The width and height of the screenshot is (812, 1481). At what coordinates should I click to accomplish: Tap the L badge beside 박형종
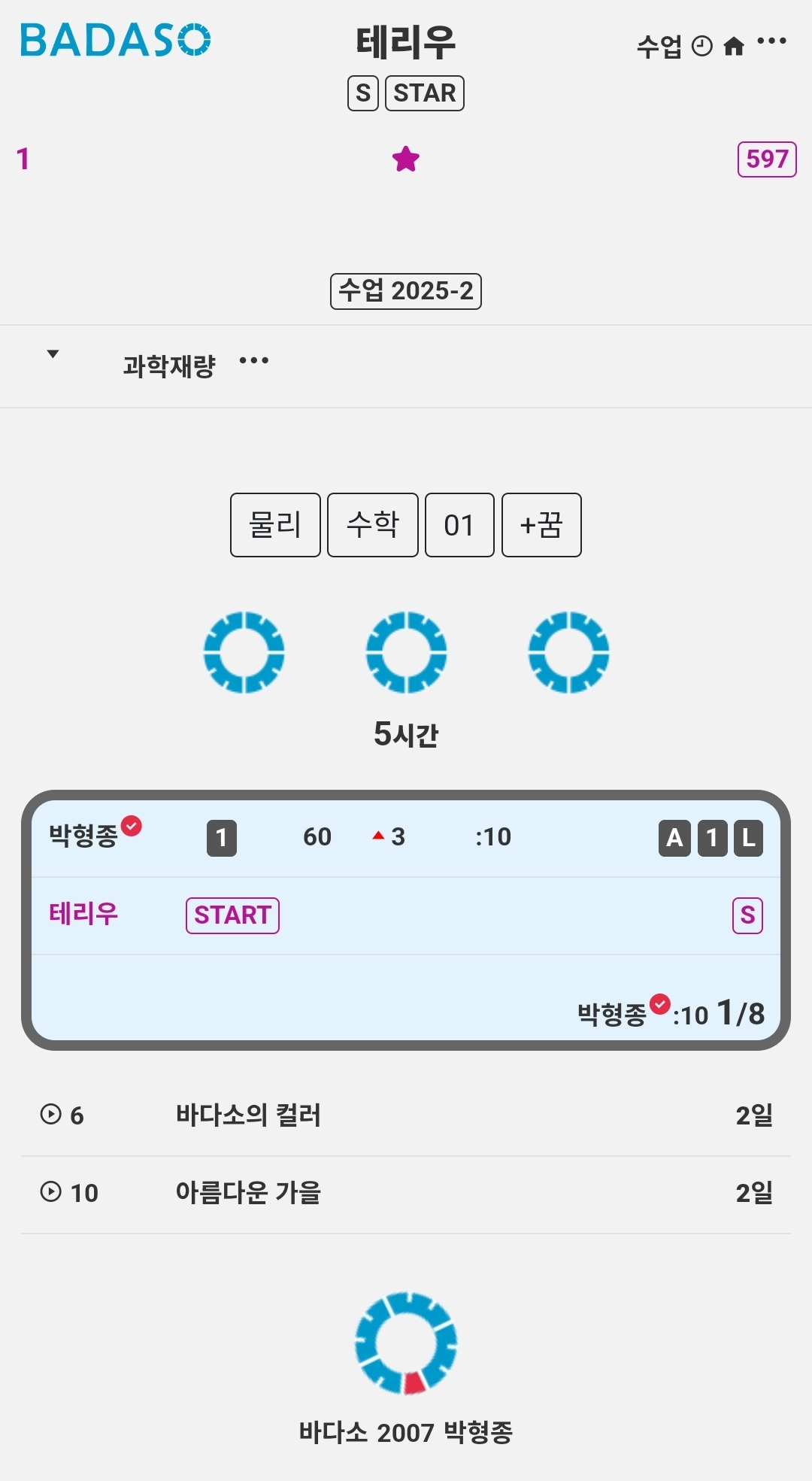click(749, 838)
